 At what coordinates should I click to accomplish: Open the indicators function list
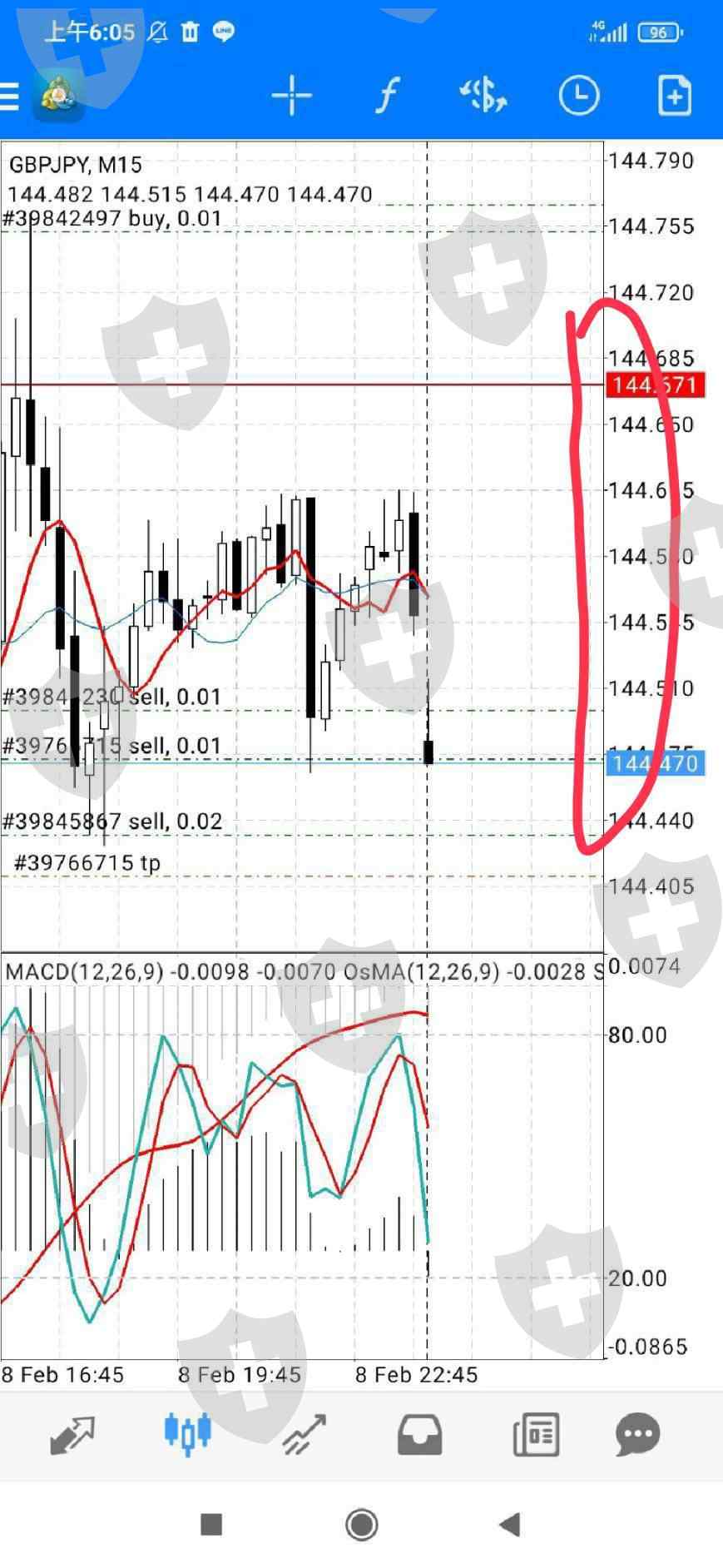tap(387, 96)
